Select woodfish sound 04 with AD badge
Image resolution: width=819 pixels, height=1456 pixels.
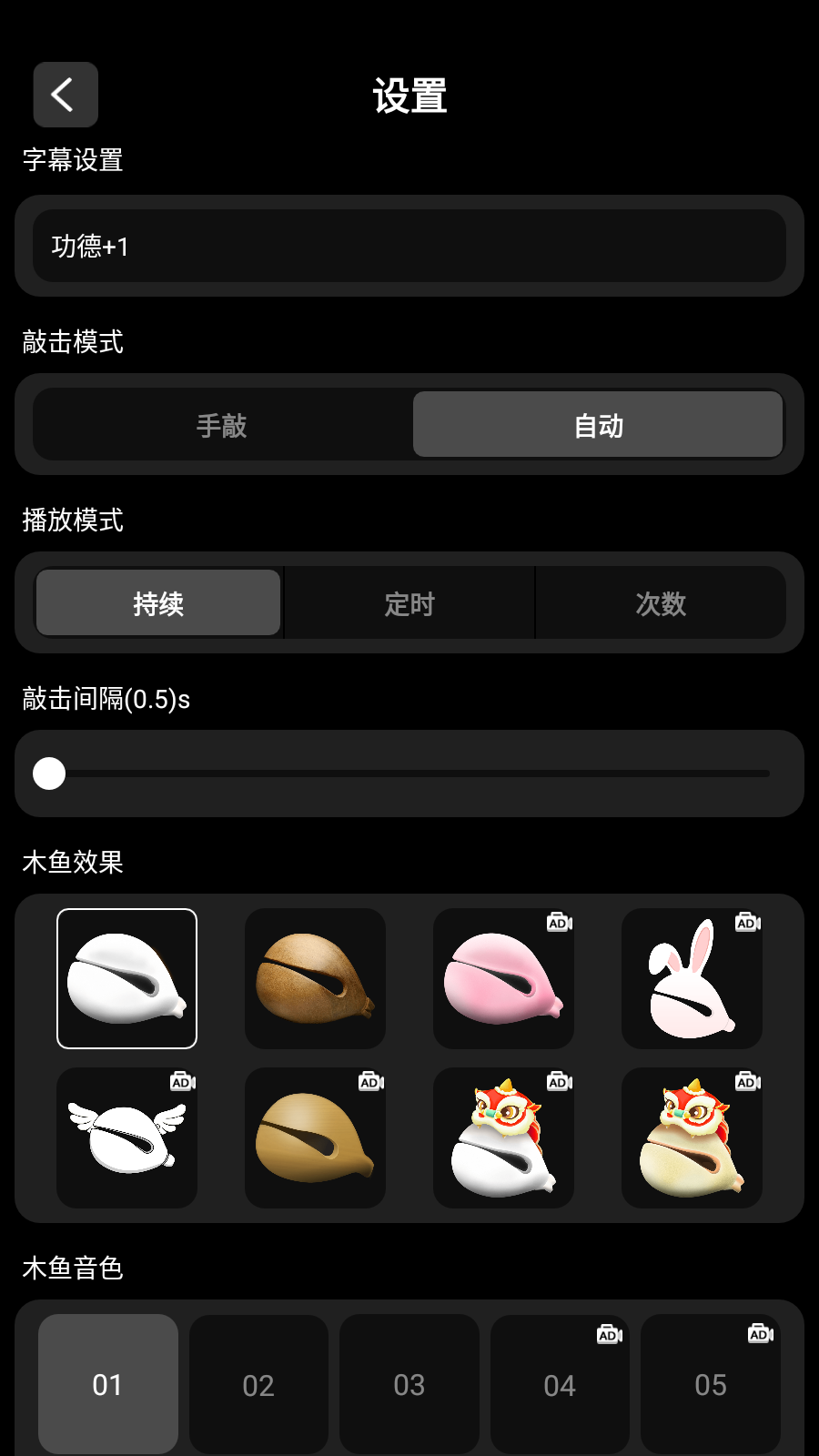pyautogui.click(x=560, y=1384)
